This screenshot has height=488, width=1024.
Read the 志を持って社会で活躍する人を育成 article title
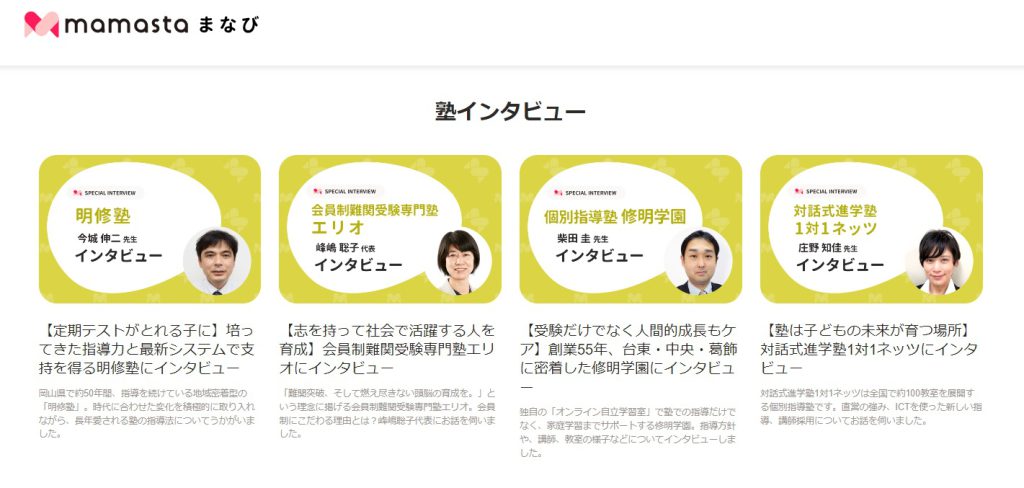(x=390, y=339)
